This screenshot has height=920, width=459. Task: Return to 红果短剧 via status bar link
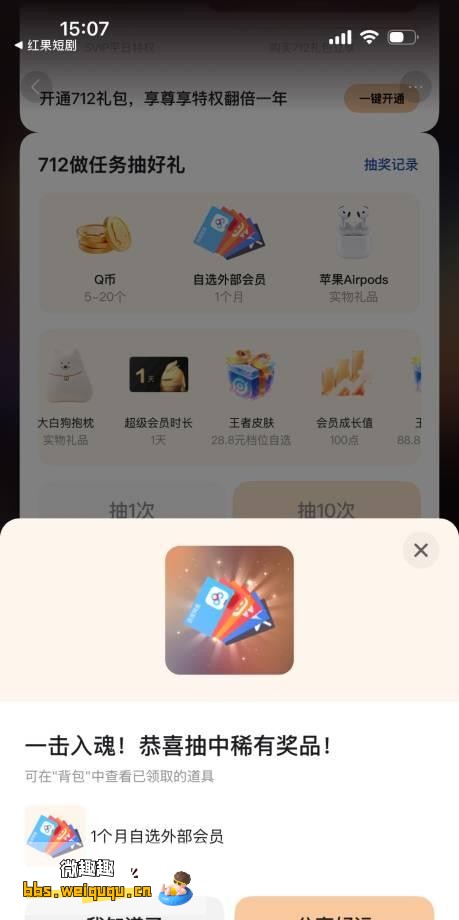[45, 45]
